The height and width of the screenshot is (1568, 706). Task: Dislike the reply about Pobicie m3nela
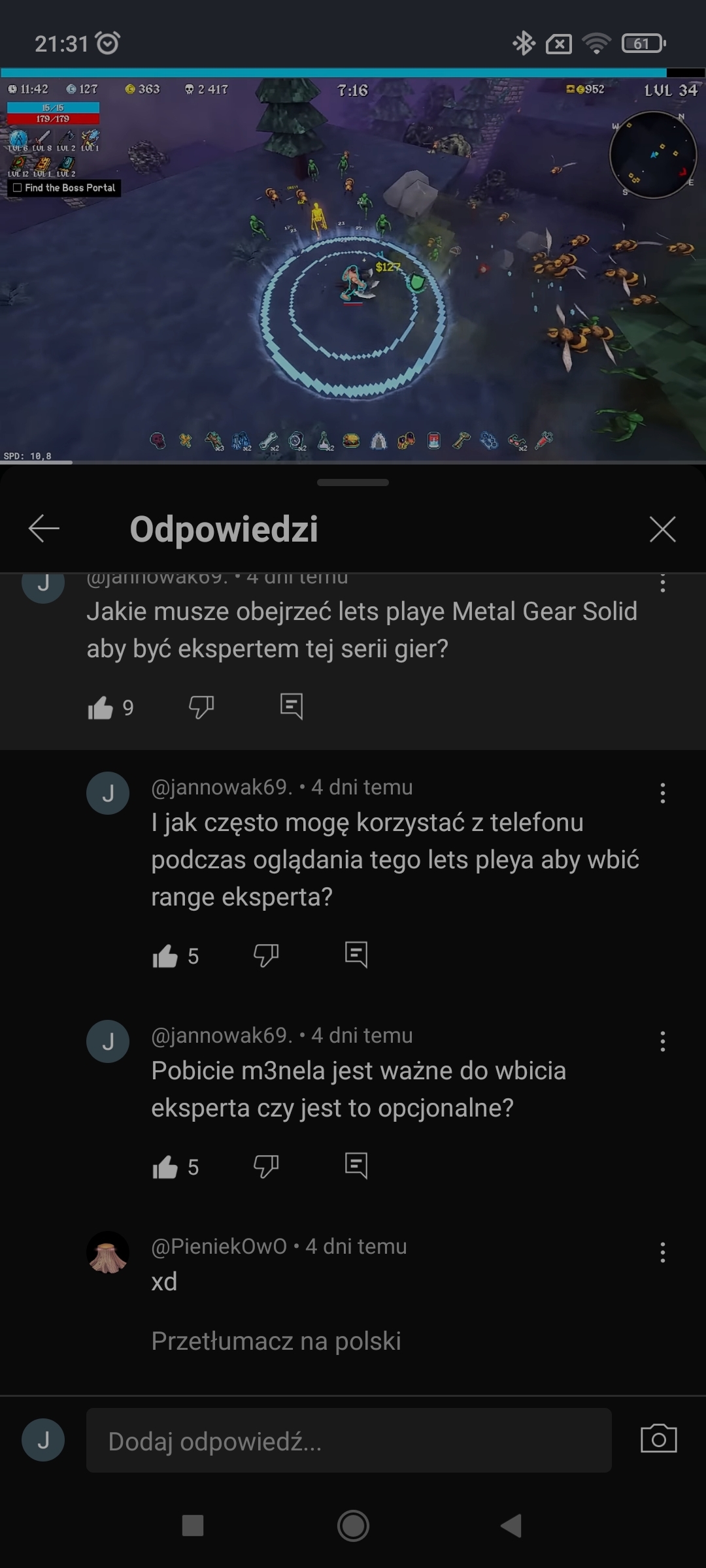265,1166
